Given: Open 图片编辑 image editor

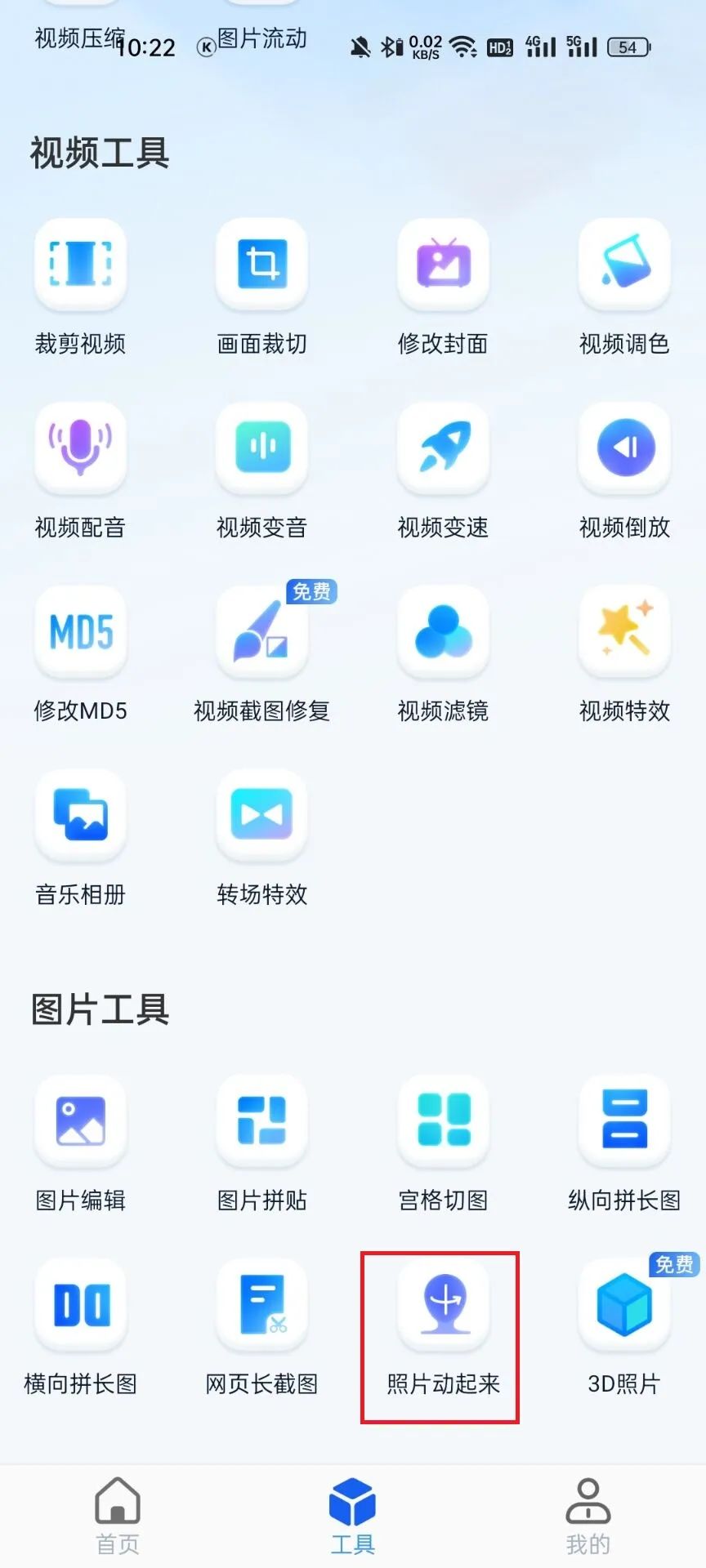Looking at the screenshot, I should 80,1142.
